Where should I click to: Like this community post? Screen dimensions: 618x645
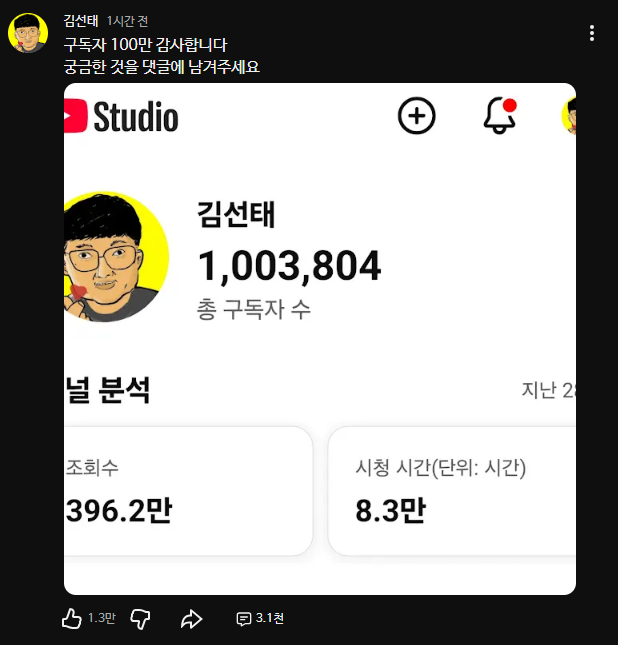click(72, 619)
